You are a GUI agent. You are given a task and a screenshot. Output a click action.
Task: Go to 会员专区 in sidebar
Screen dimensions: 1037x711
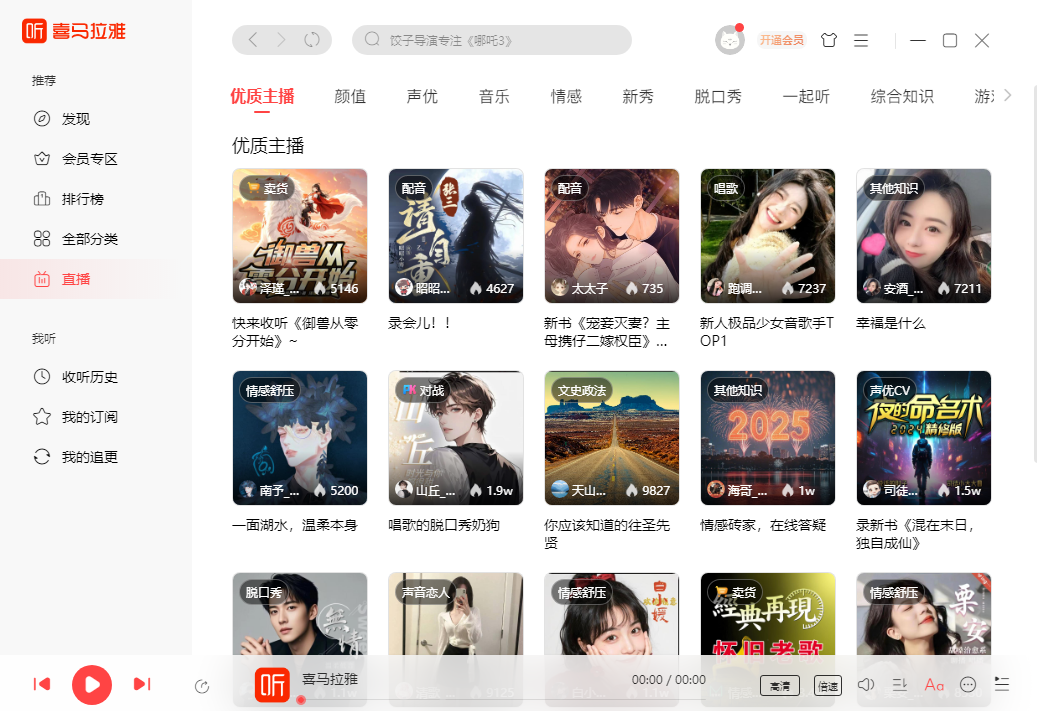click(89, 159)
